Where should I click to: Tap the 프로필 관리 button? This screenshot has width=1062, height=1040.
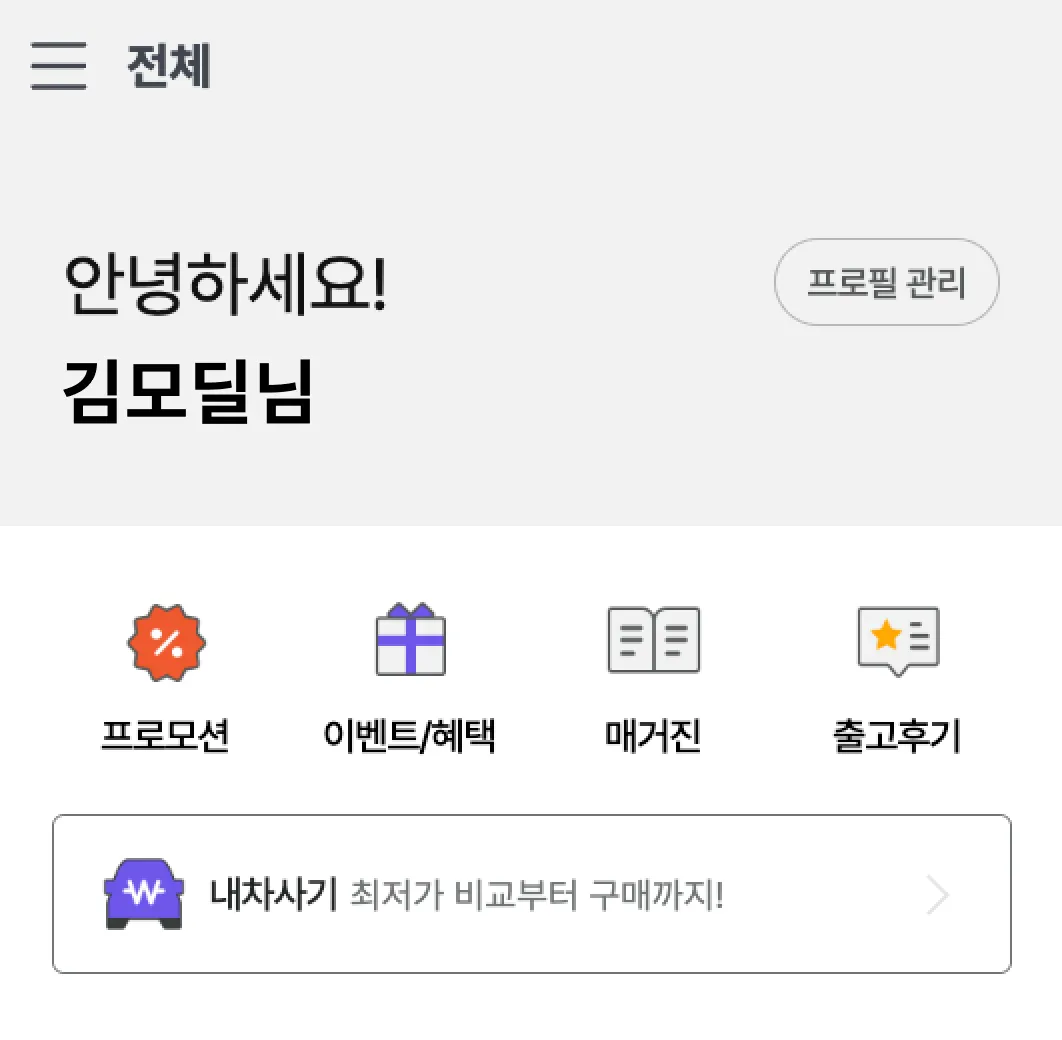[886, 282]
